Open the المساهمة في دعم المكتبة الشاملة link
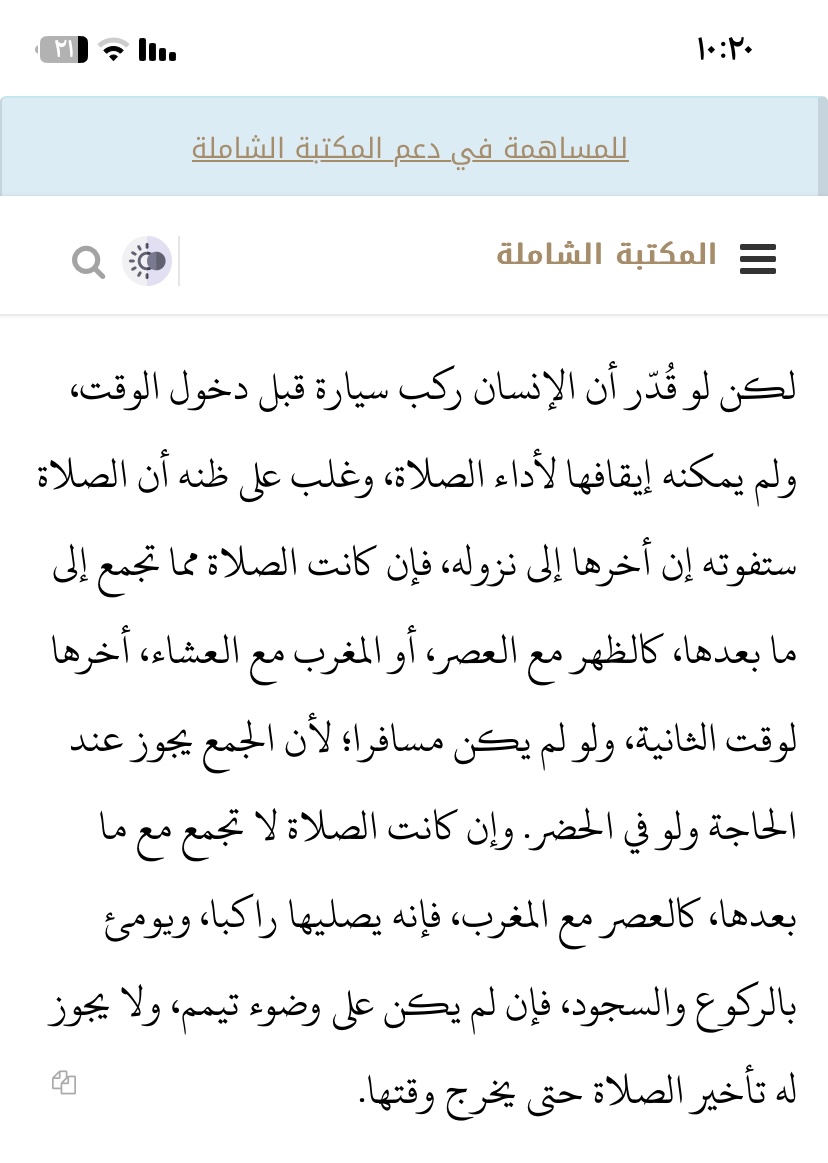The height and width of the screenshot is (1163, 828). coord(410,149)
